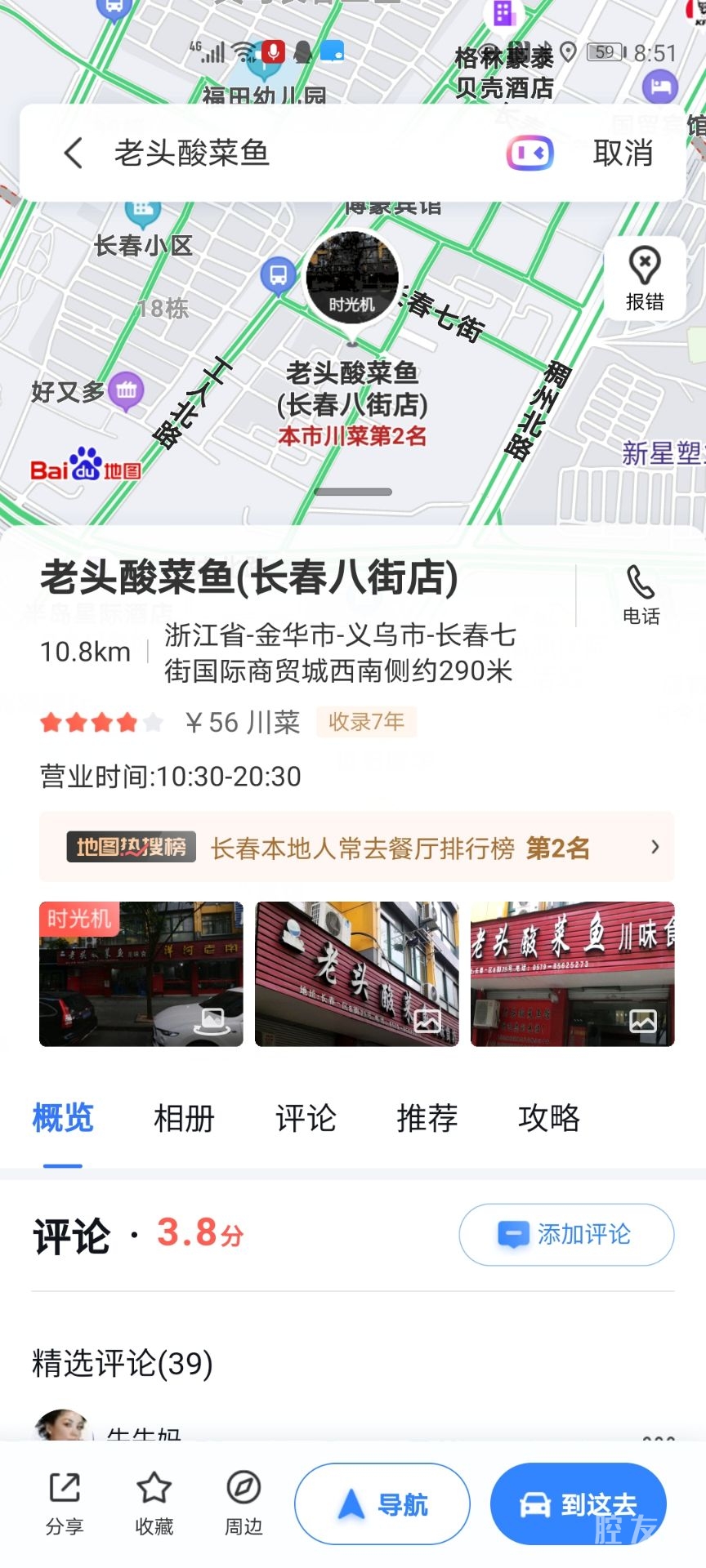706x1568 pixels.
Task: Open the 老头酸菜鱼川味 storefront sign photo
Action: 572,973
